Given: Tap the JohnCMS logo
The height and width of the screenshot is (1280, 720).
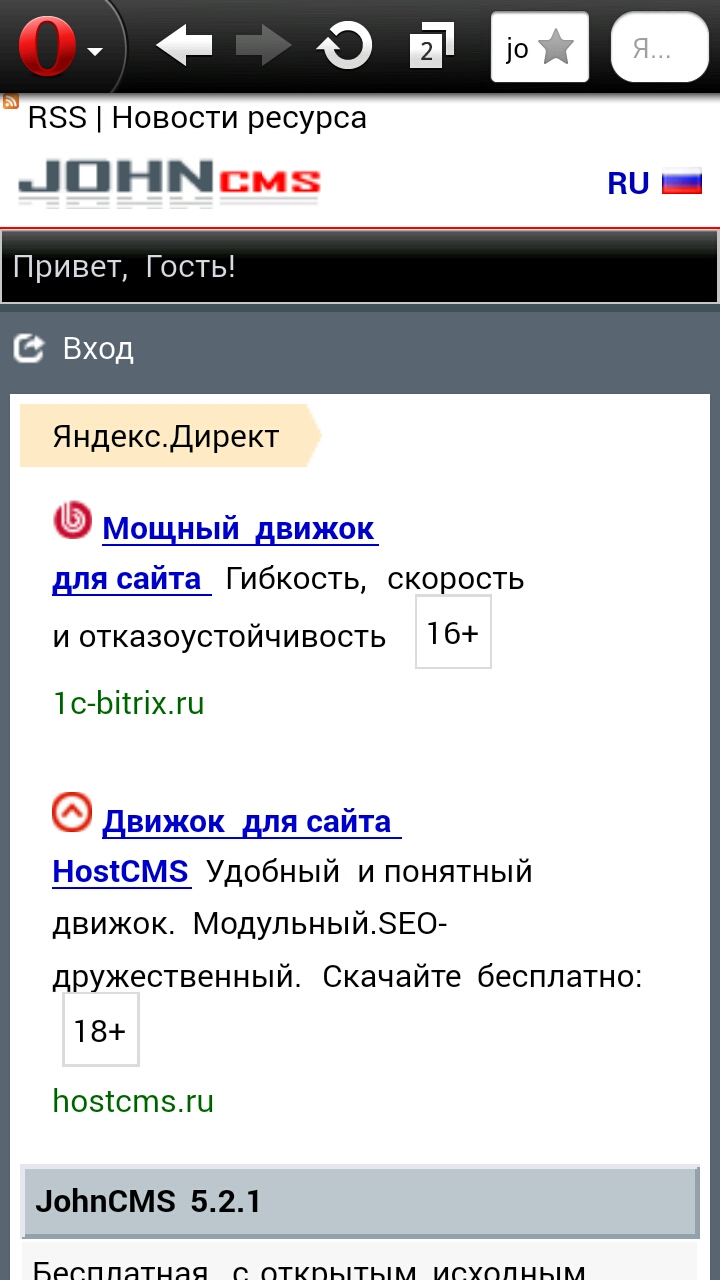Looking at the screenshot, I should click(x=169, y=183).
